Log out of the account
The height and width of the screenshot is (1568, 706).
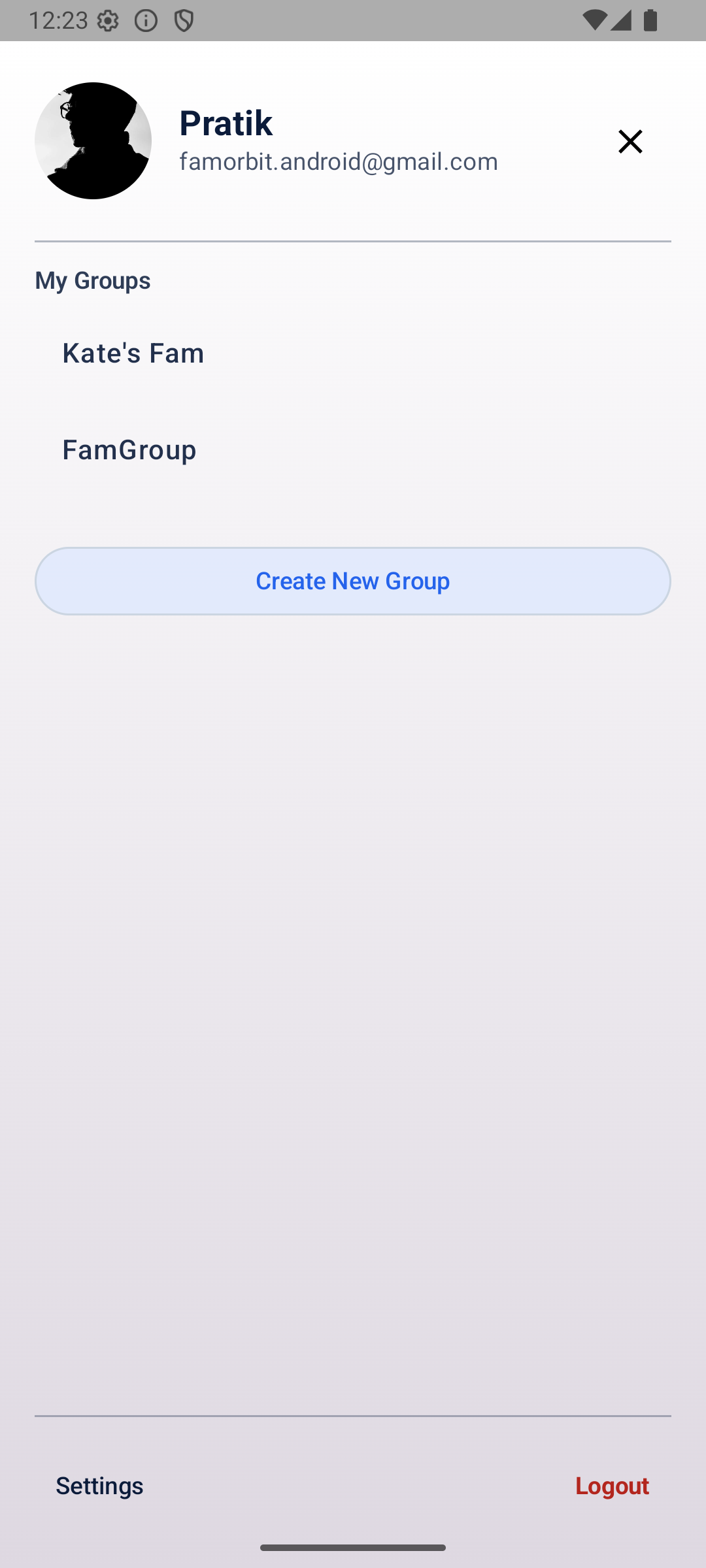click(612, 1486)
